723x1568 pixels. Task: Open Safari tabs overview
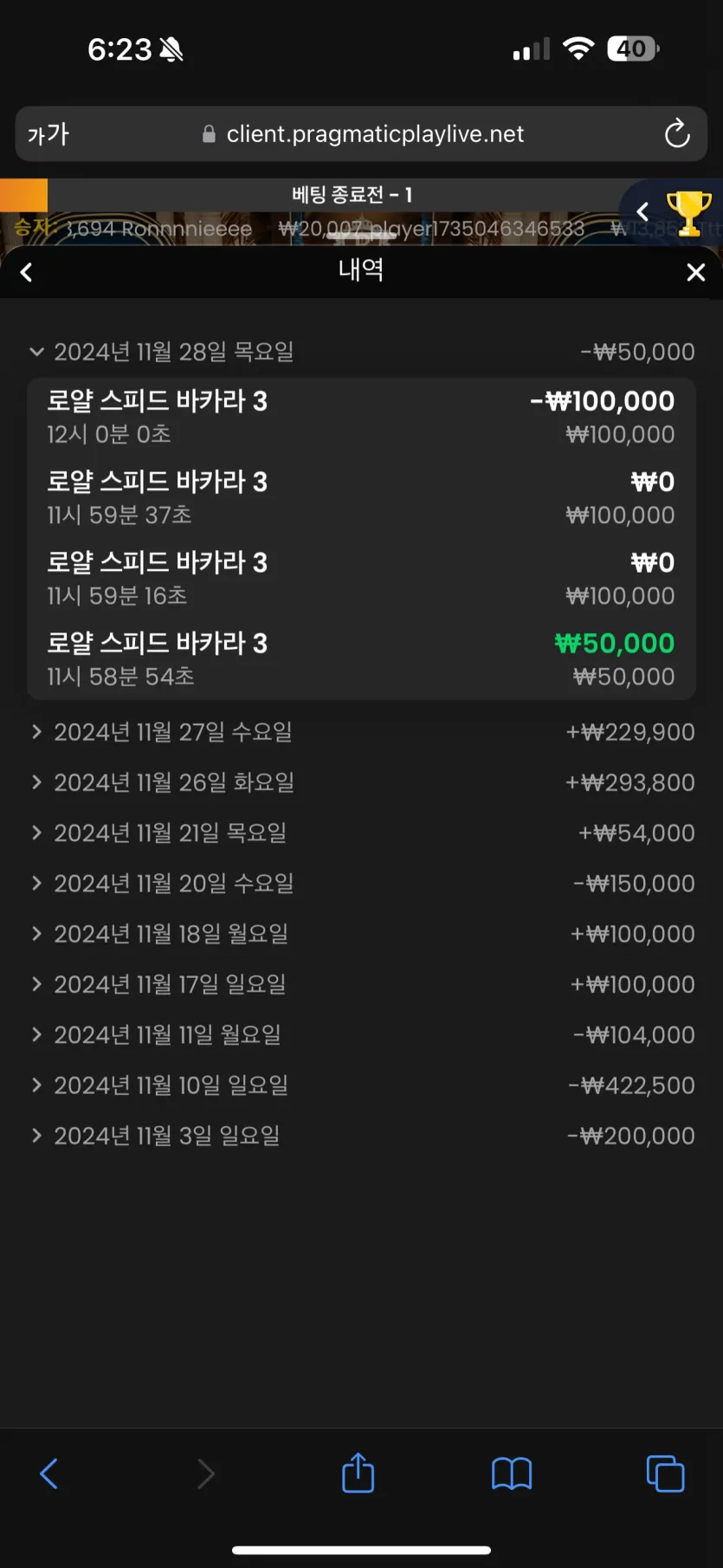point(665,1473)
